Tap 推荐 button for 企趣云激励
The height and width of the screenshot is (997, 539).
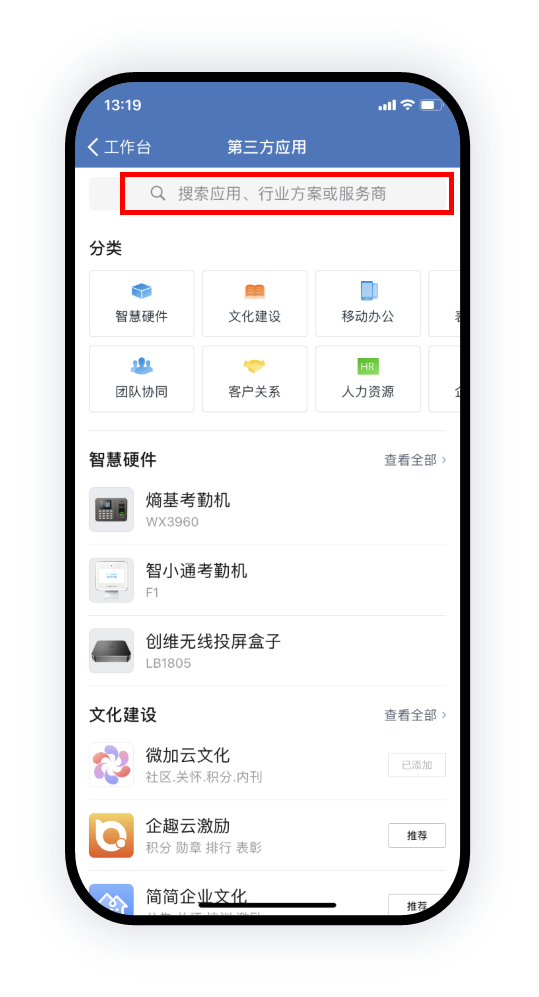click(x=417, y=835)
